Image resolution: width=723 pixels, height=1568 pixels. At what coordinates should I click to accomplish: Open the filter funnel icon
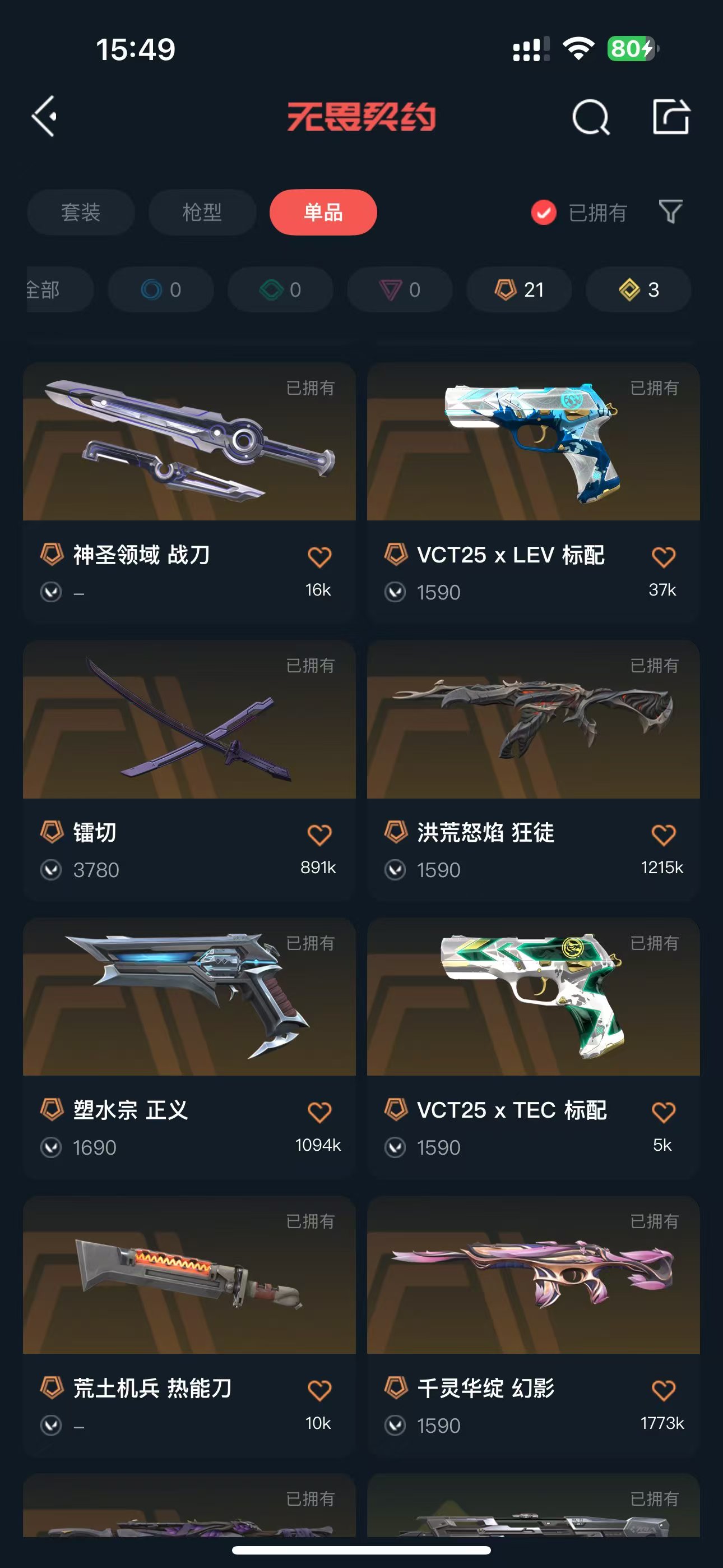671,212
